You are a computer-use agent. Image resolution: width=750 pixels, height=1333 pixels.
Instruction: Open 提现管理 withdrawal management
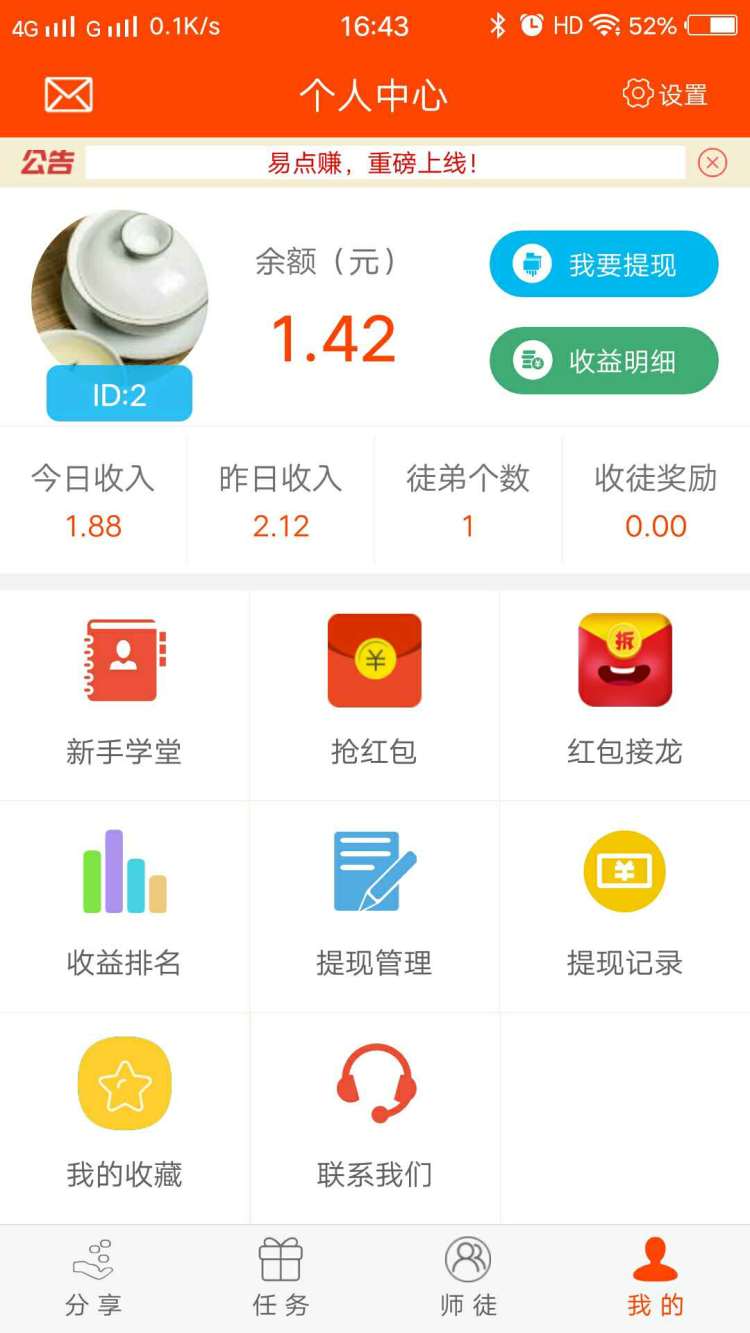[x=374, y=906]
